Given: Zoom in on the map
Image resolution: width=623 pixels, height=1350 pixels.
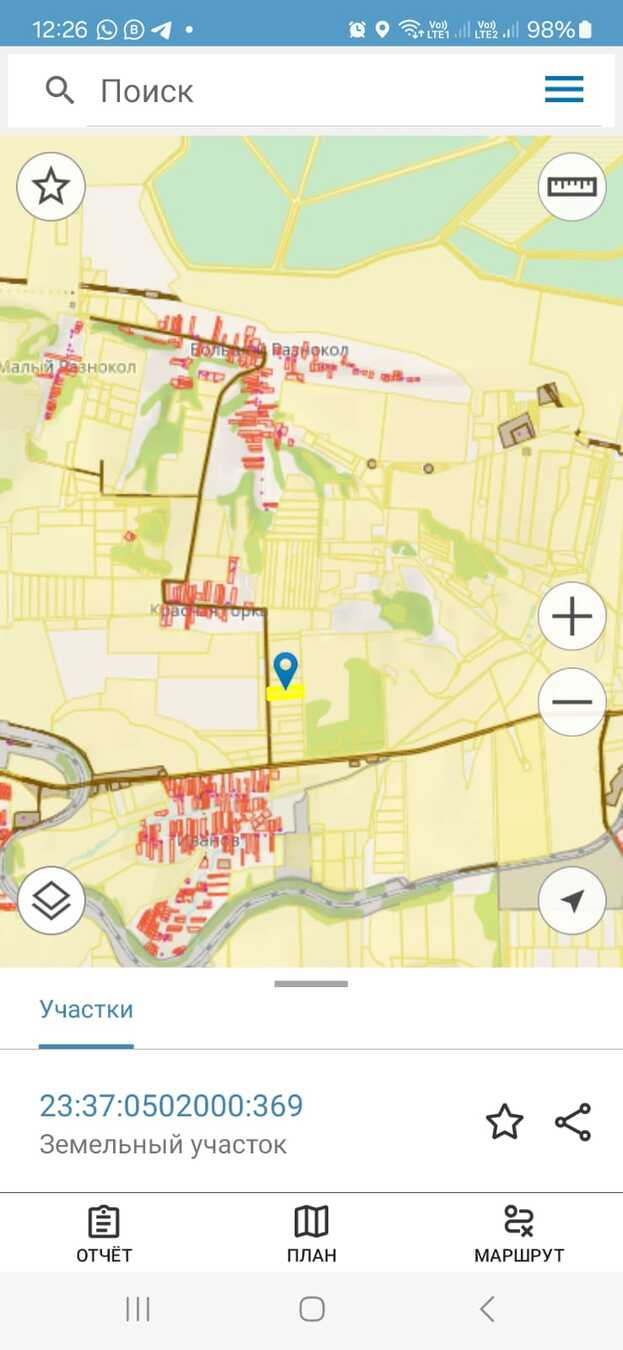Looking at the screenshot, I should coord(572,617).
